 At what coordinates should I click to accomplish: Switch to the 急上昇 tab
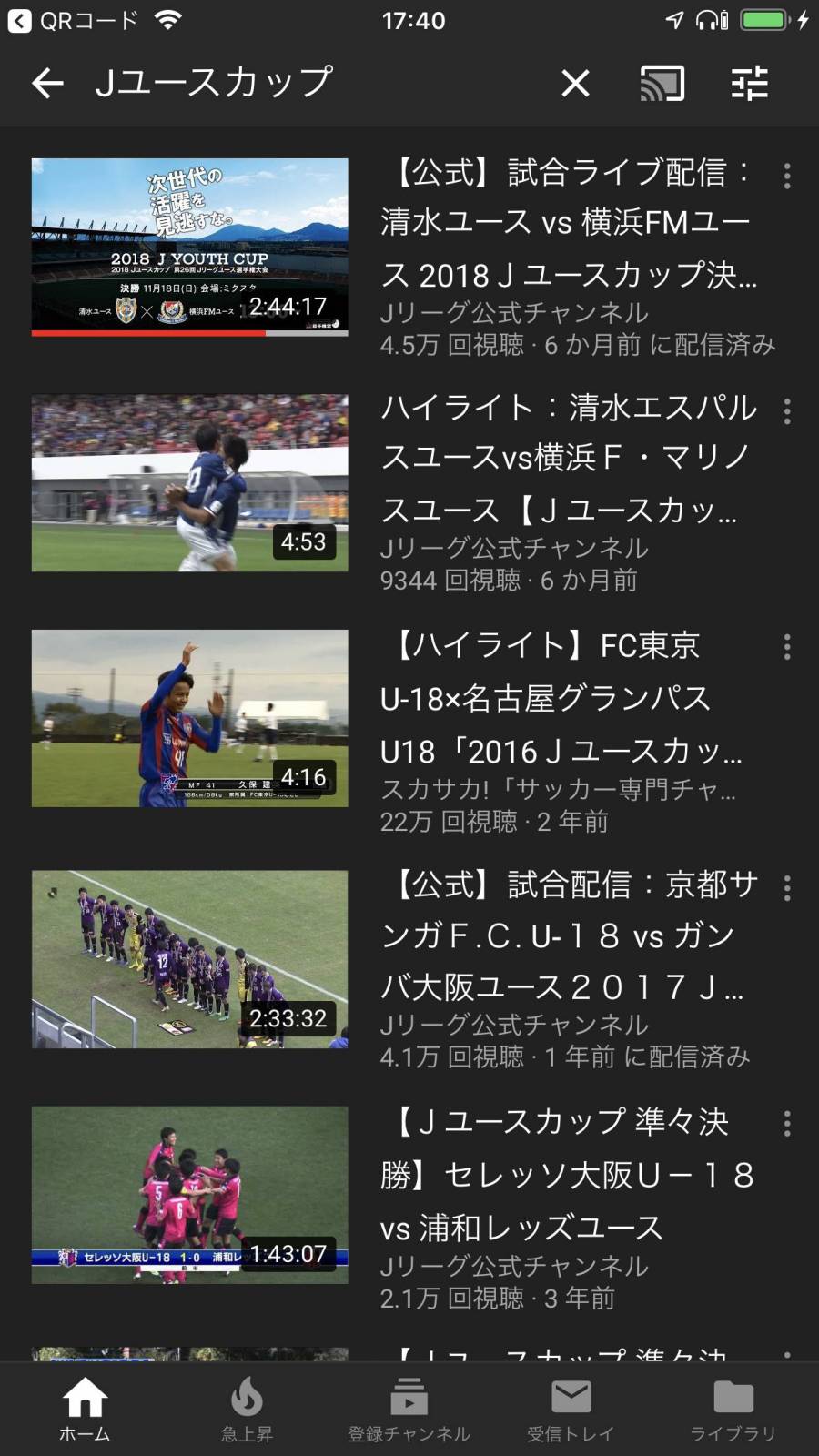(x=247, y=1409)
